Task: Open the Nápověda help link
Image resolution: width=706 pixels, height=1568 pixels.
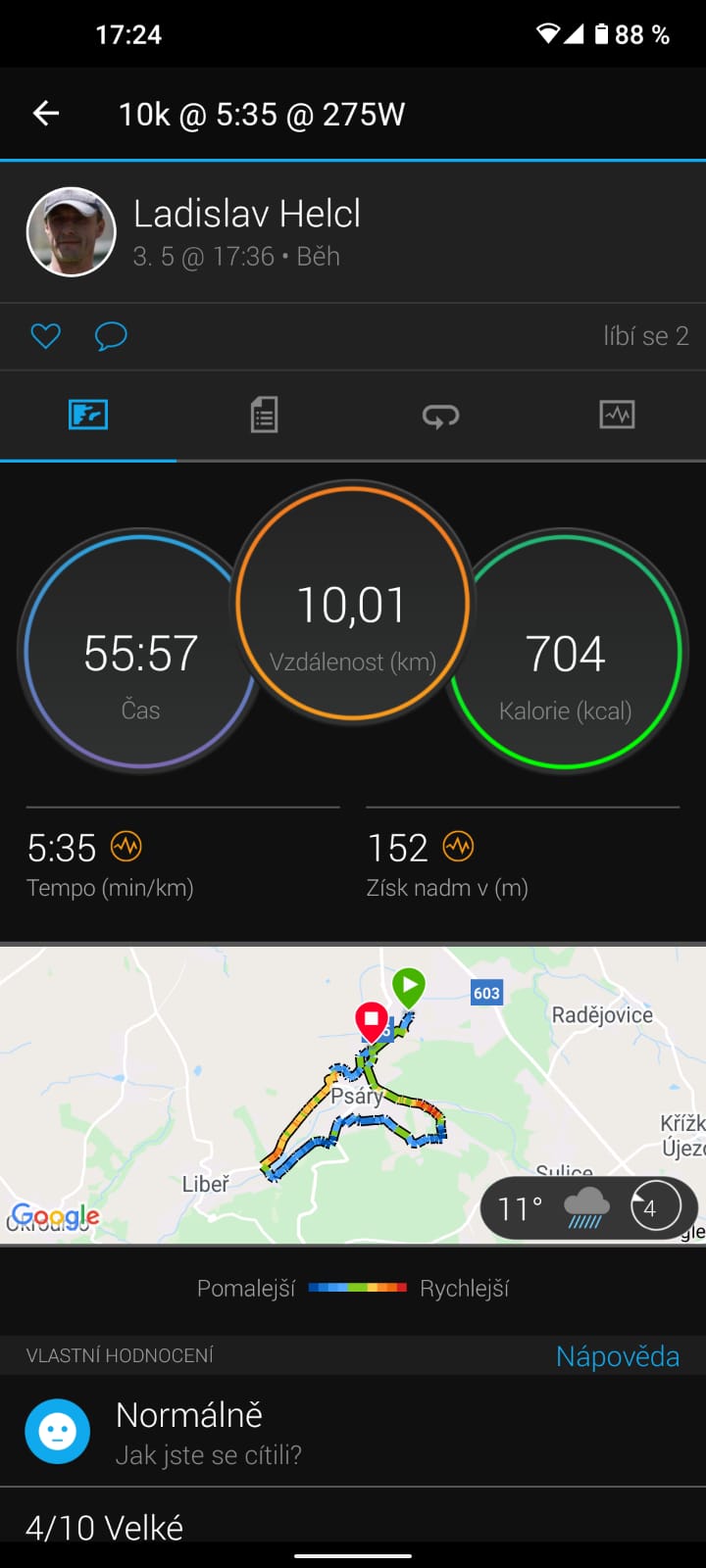Action: tap(618, 1356)
